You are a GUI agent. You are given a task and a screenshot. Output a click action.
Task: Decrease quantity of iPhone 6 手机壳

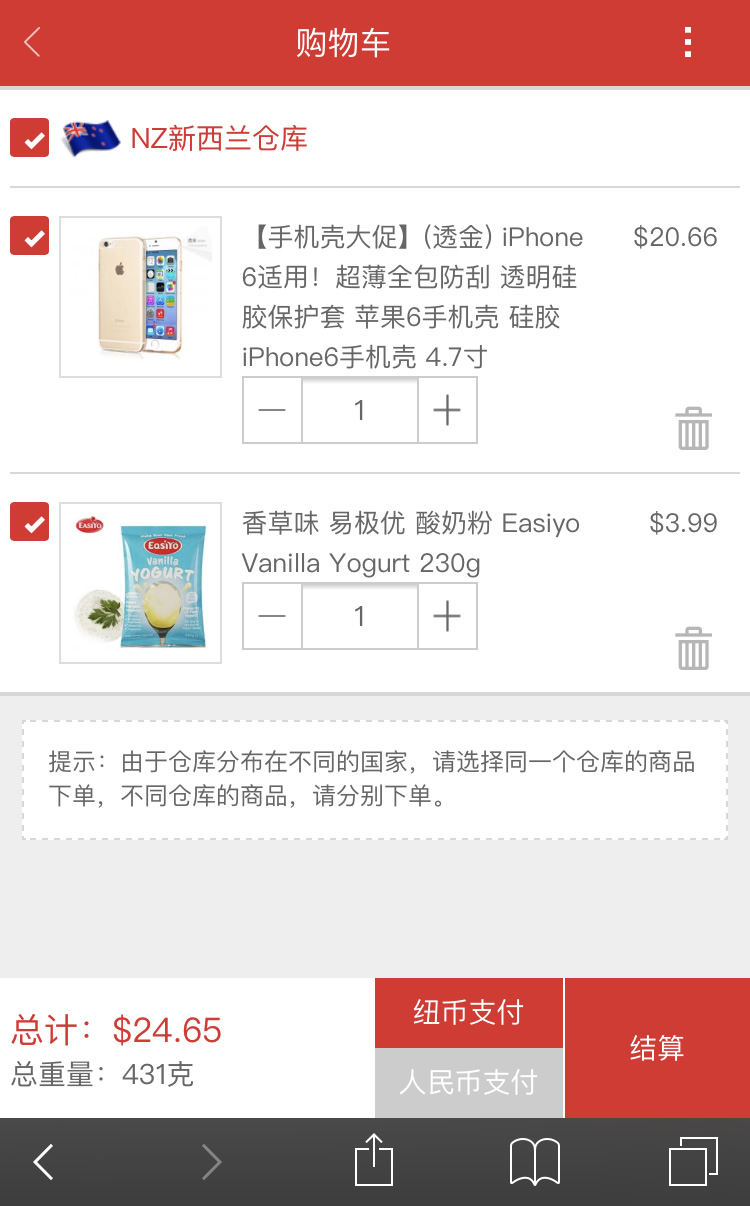[x=272, y=410]
